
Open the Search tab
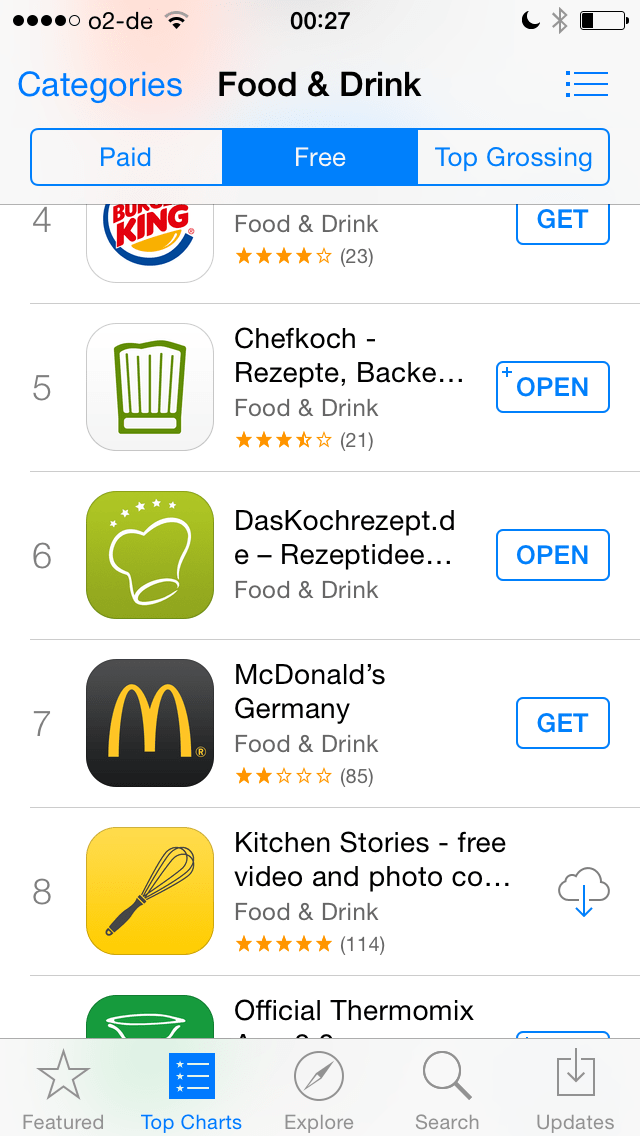point(447,1088)
